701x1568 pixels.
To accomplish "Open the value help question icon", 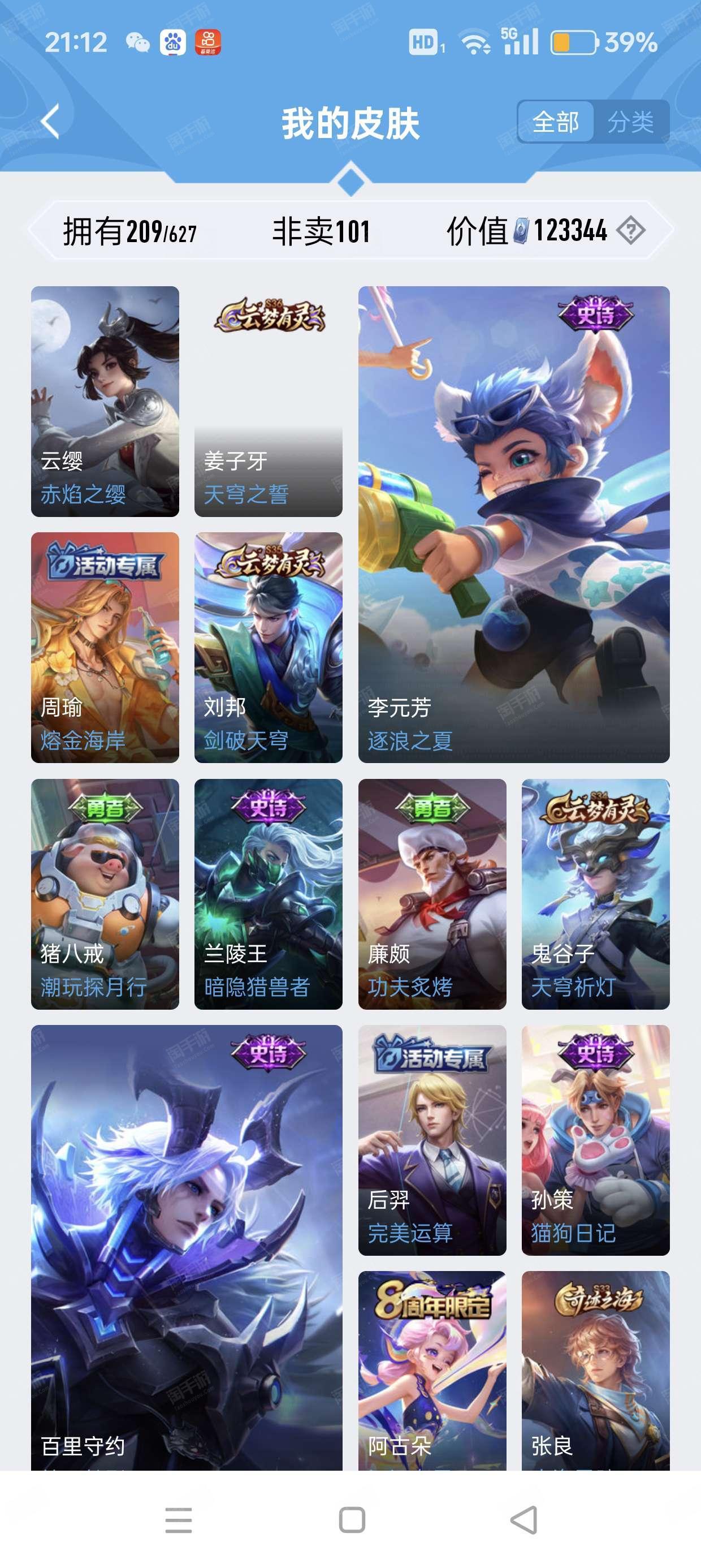I will pos(630,231).
